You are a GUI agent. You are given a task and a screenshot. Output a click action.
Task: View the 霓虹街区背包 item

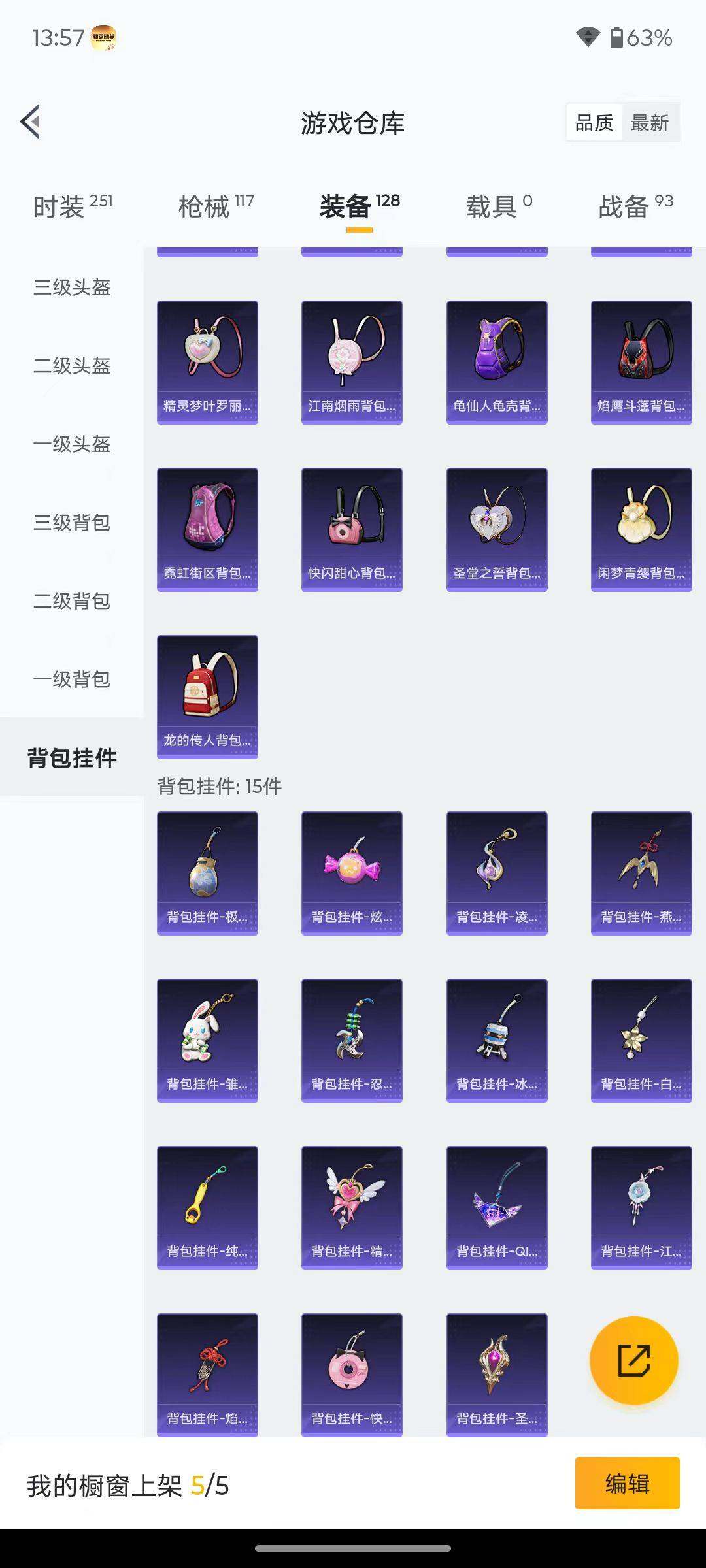[x=207, y=529]
